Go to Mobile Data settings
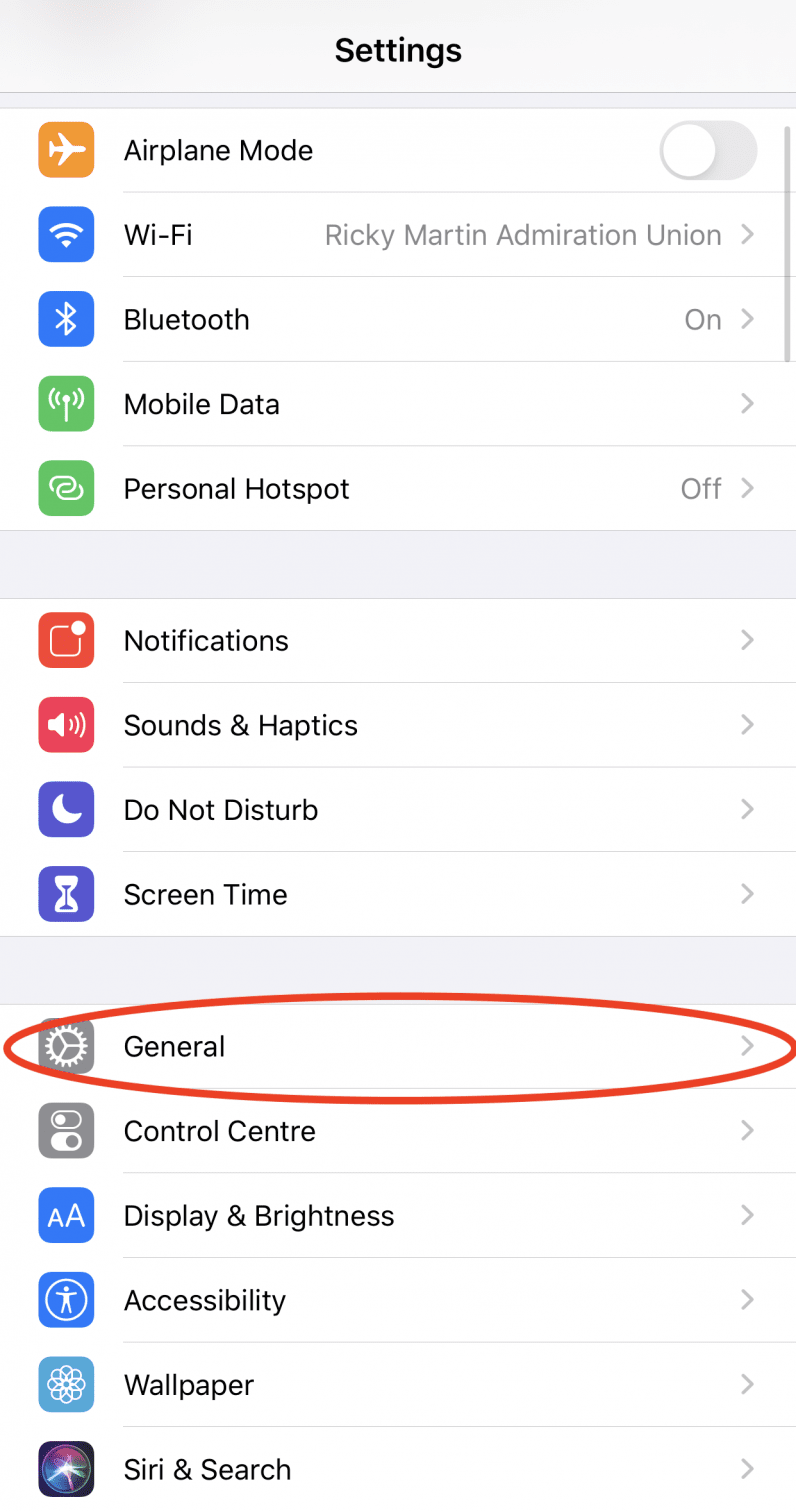 click(398, 404)
